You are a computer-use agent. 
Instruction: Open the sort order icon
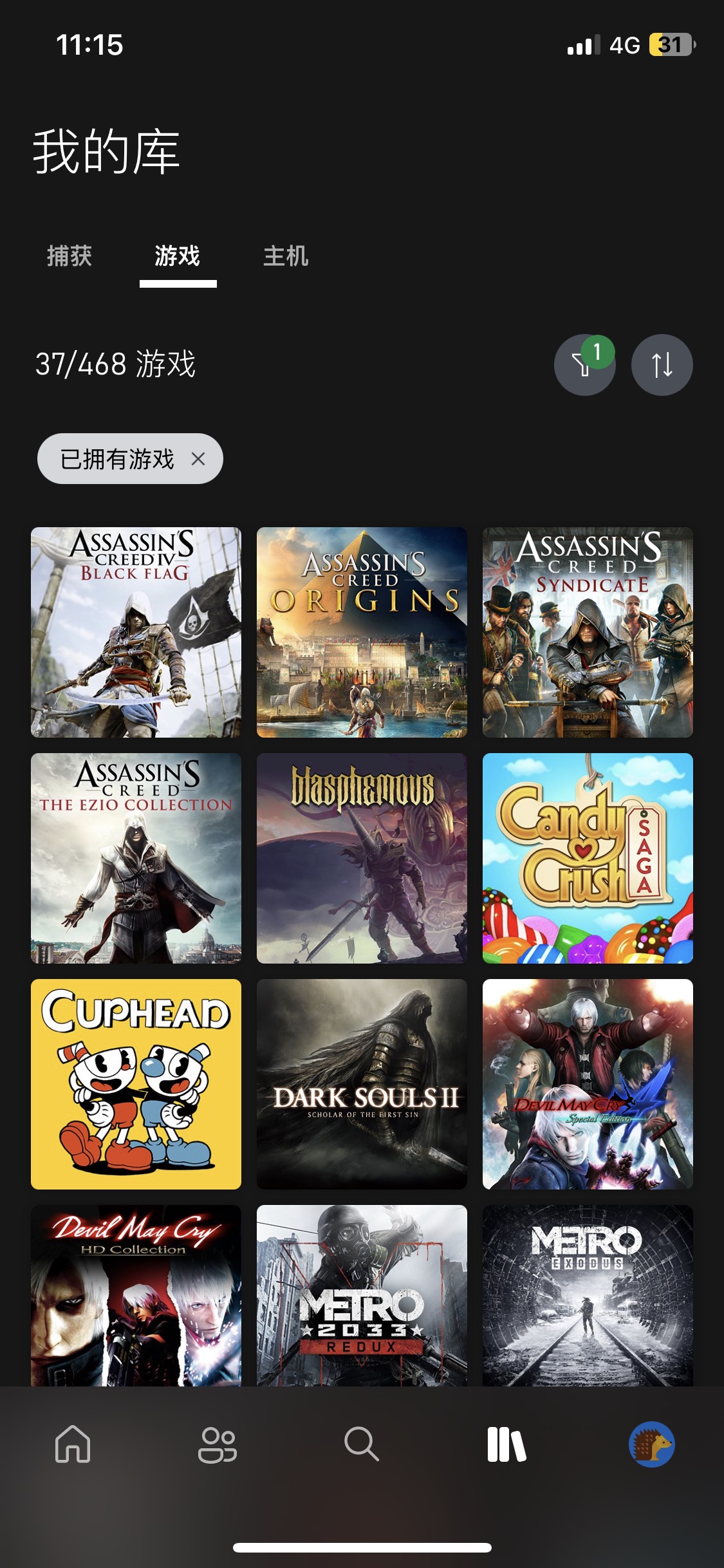(x=662, y=364)
